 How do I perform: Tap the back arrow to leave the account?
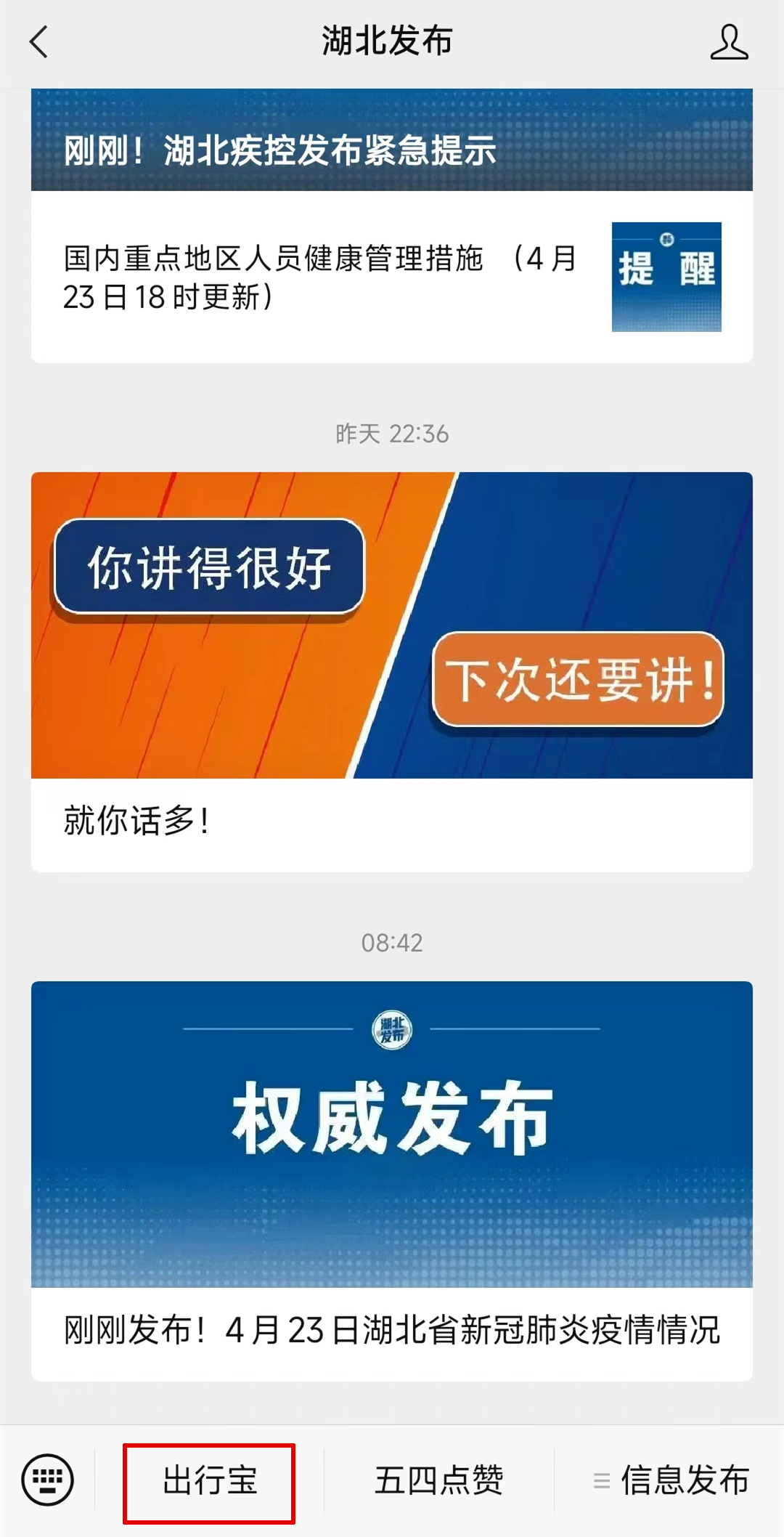tap(38, 42)
